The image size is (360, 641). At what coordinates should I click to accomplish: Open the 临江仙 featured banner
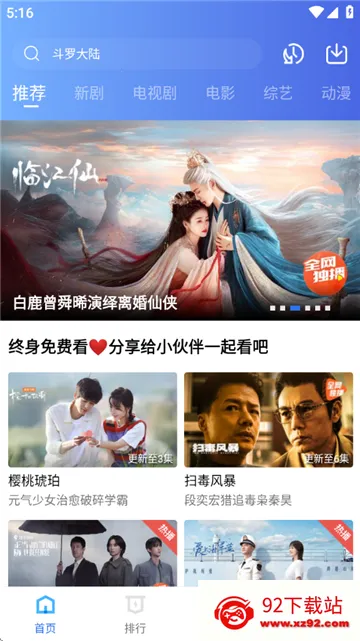180,220
